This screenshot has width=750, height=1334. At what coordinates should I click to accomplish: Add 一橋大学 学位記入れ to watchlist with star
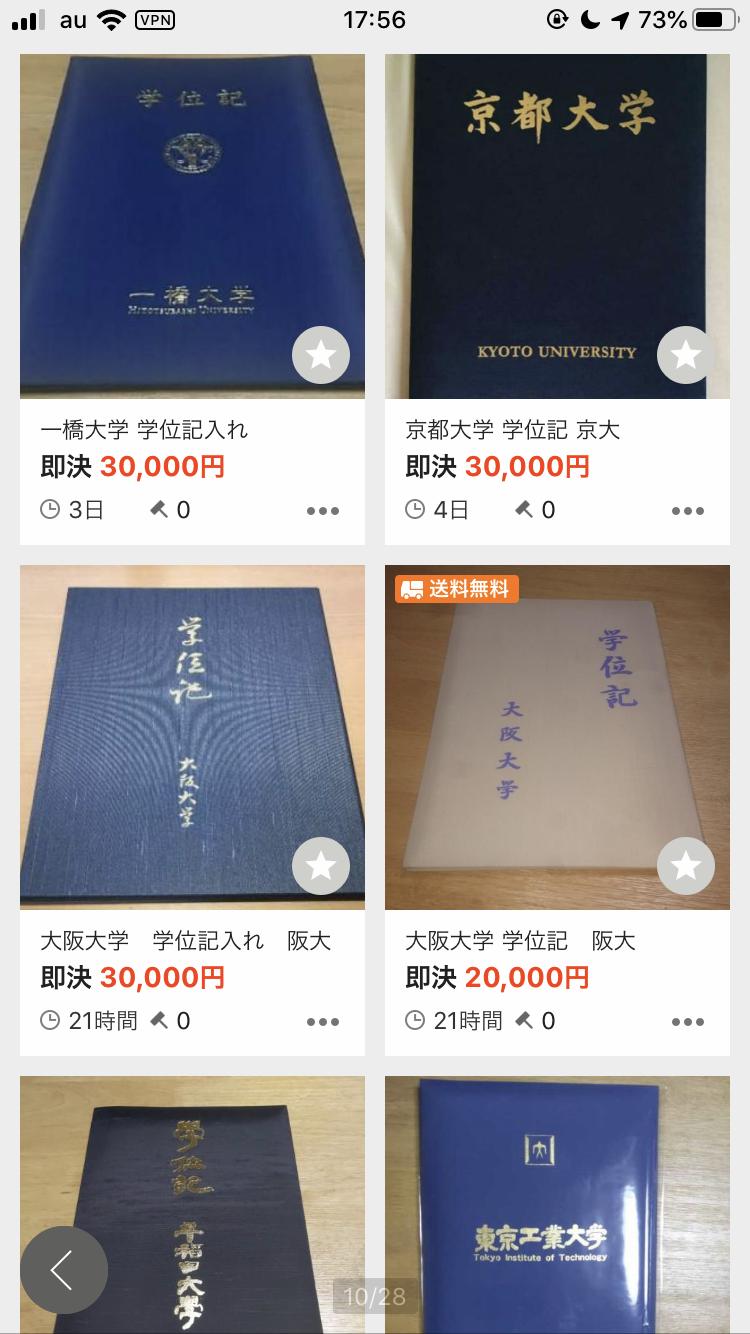pyautogui.click(x=321, y=355)
